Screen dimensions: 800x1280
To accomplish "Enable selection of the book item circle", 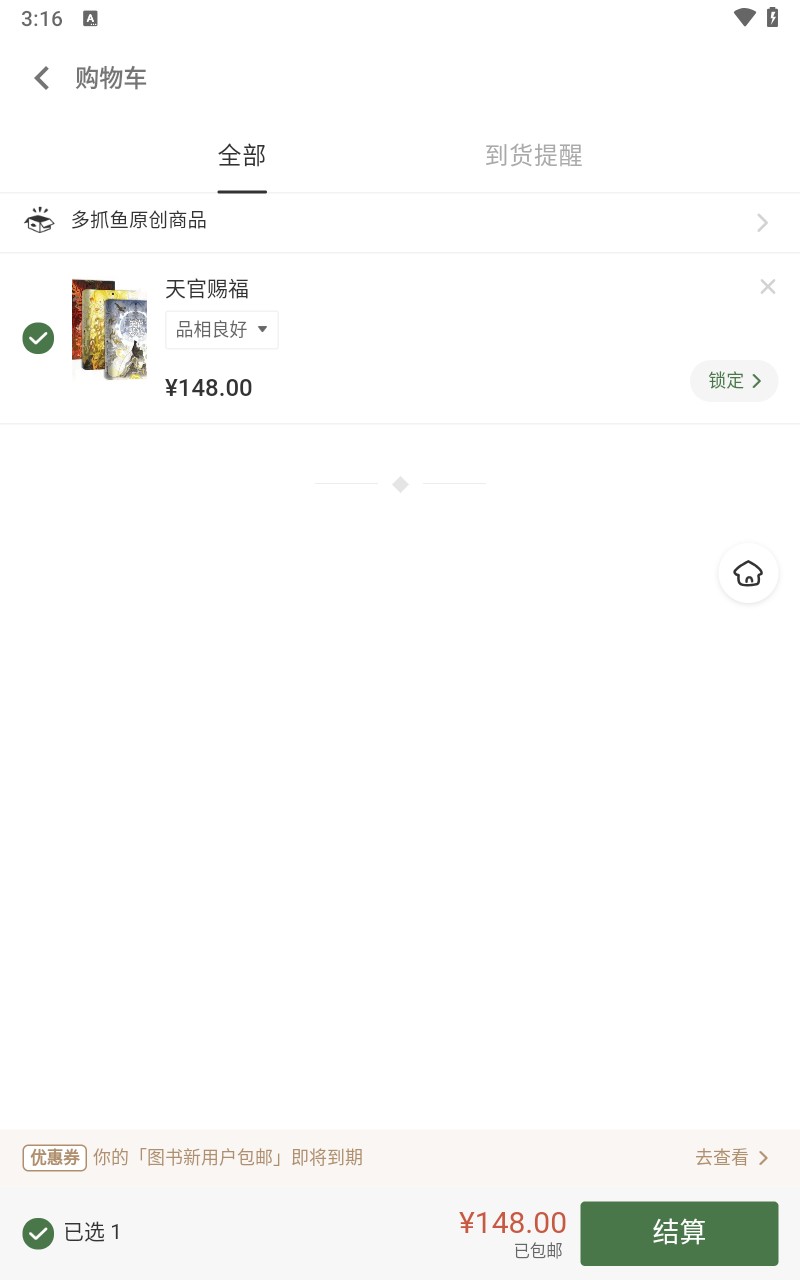I will click(38, 338).
